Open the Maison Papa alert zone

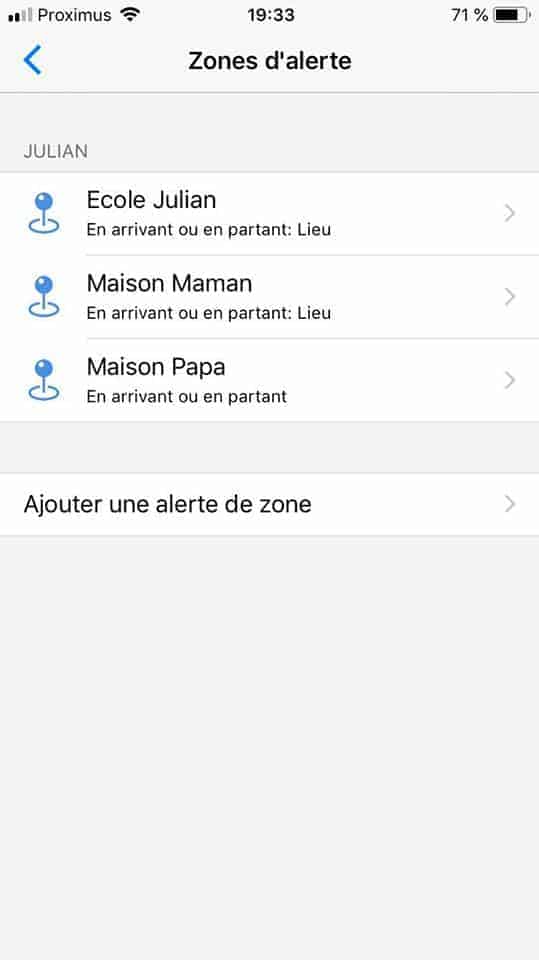click(270, 380)
